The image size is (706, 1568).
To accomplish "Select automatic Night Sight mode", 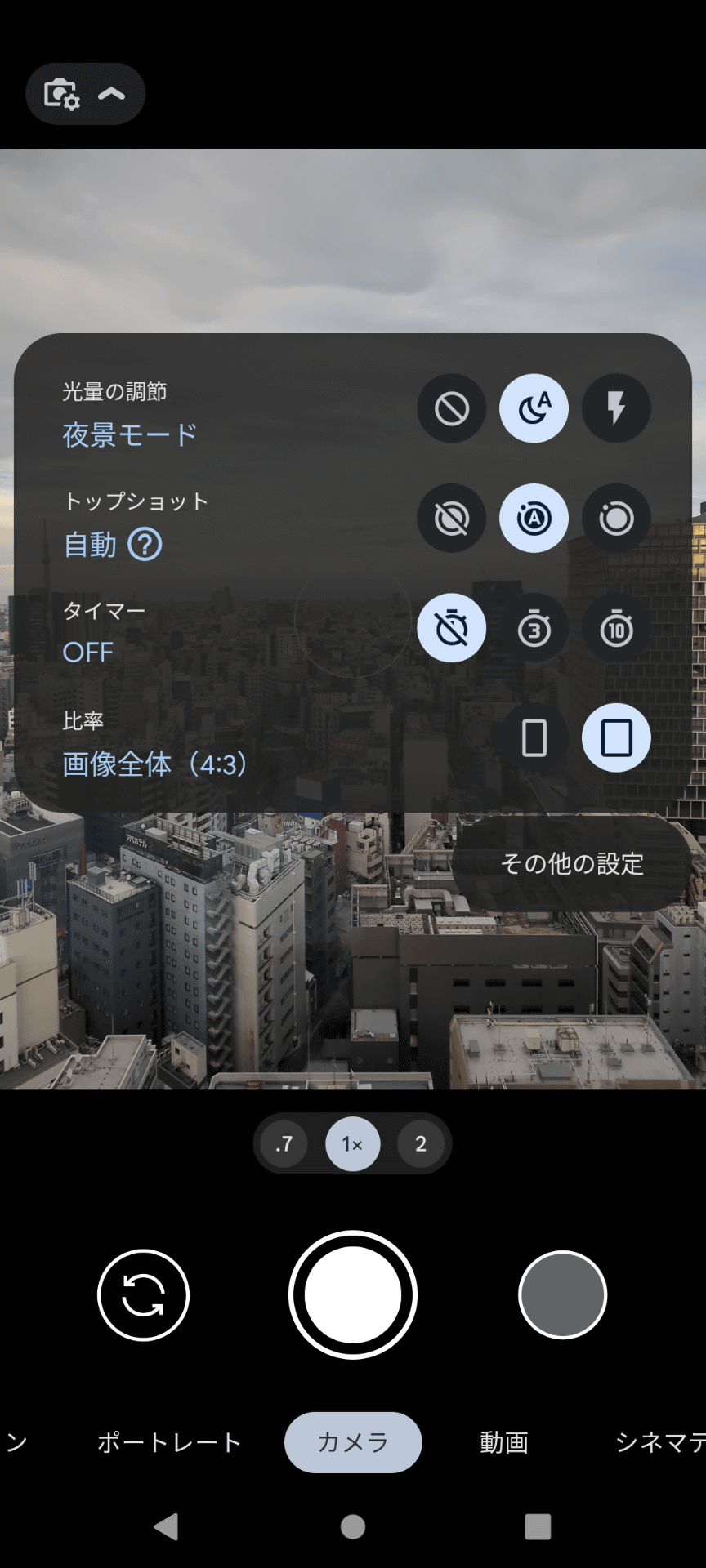I will (x=534, y=408).
